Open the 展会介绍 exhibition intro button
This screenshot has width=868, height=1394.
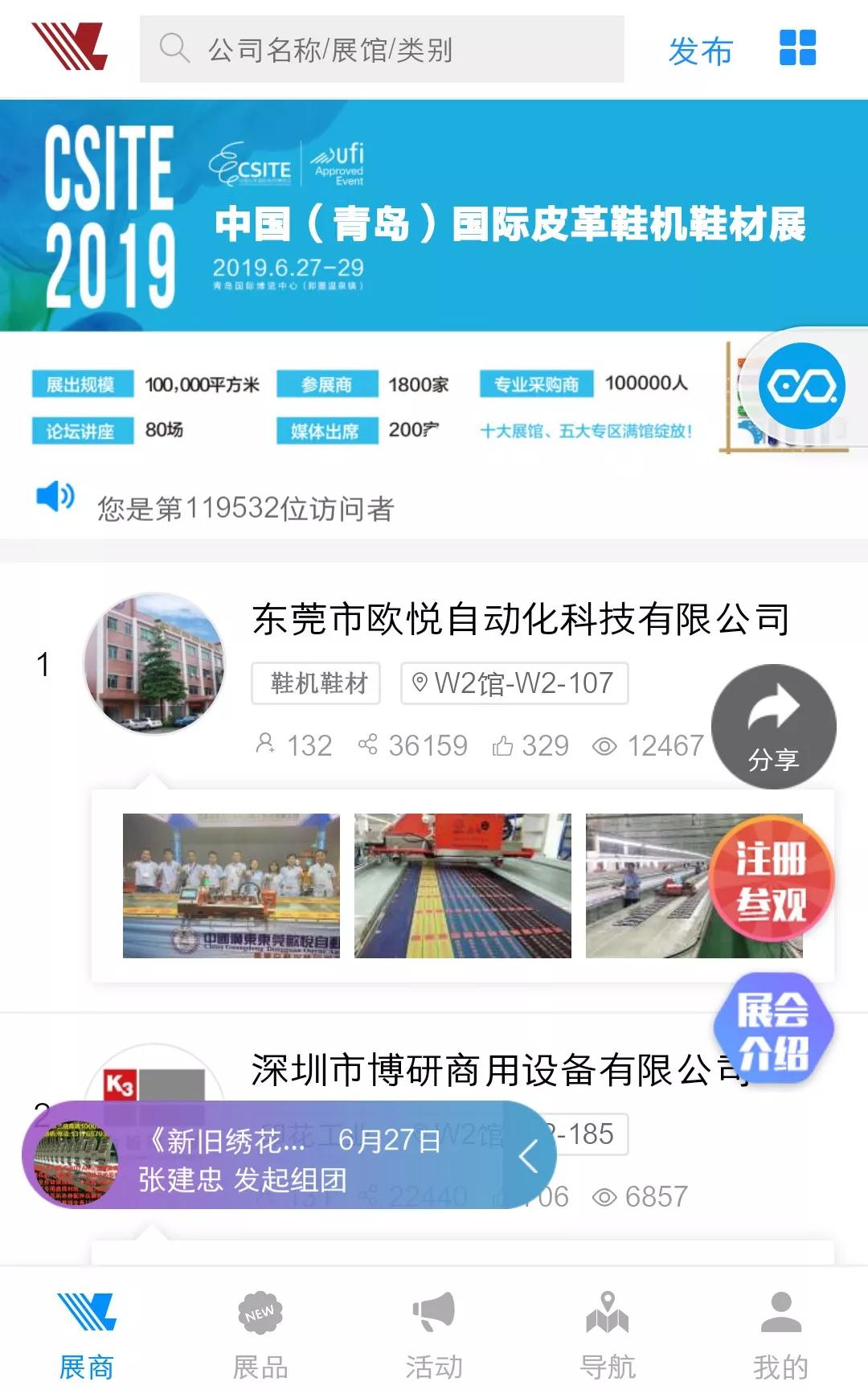click(x=772, y=1031)
